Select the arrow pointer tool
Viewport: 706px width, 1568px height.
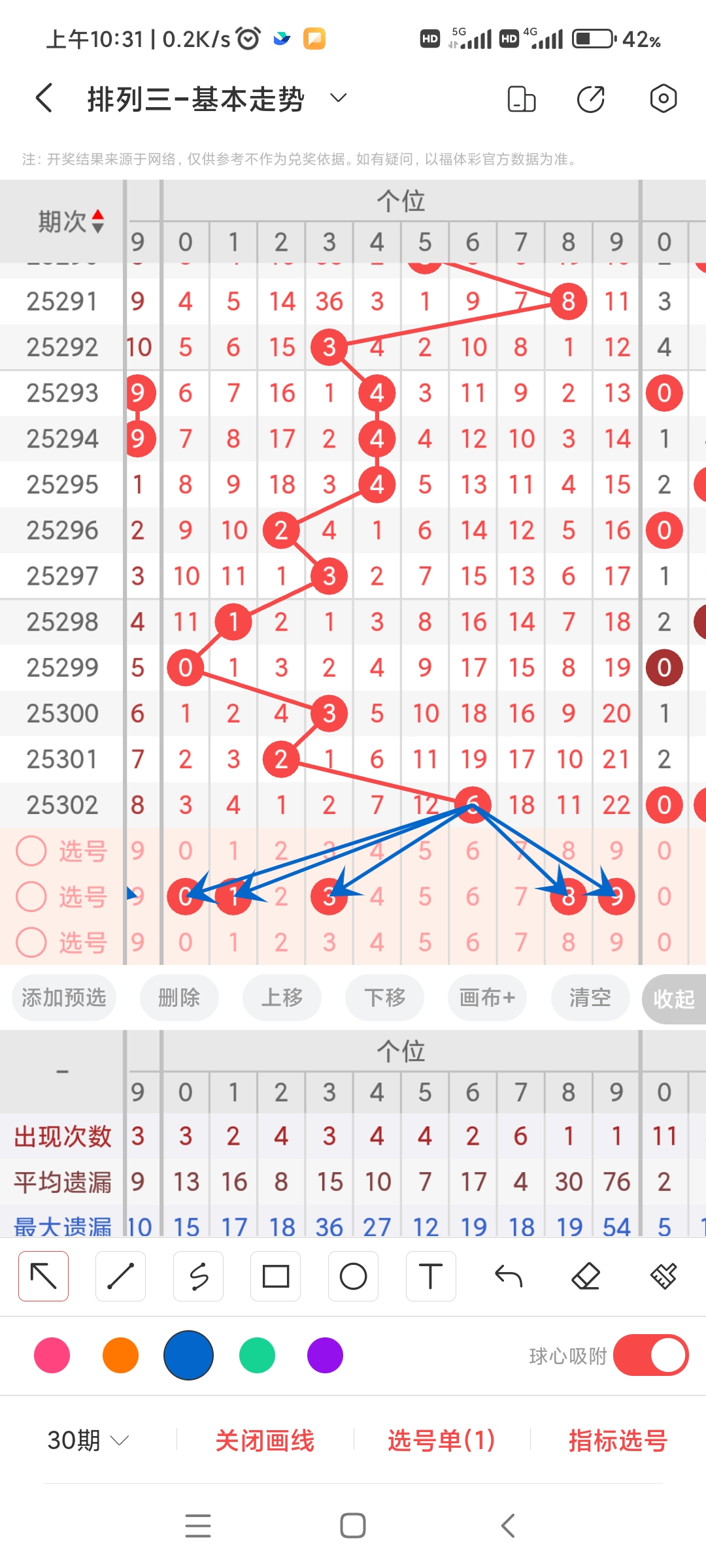point(43,1275)
